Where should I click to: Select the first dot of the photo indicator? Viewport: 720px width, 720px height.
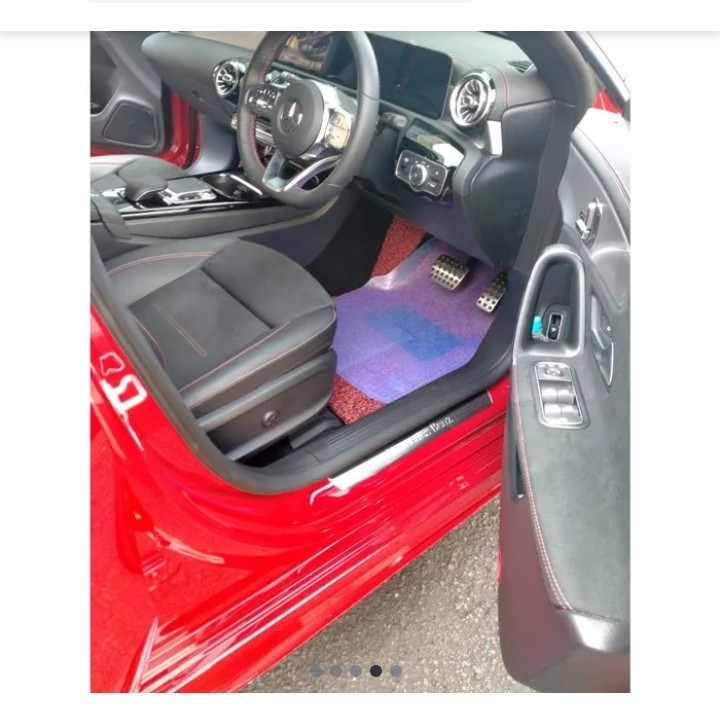316,671
